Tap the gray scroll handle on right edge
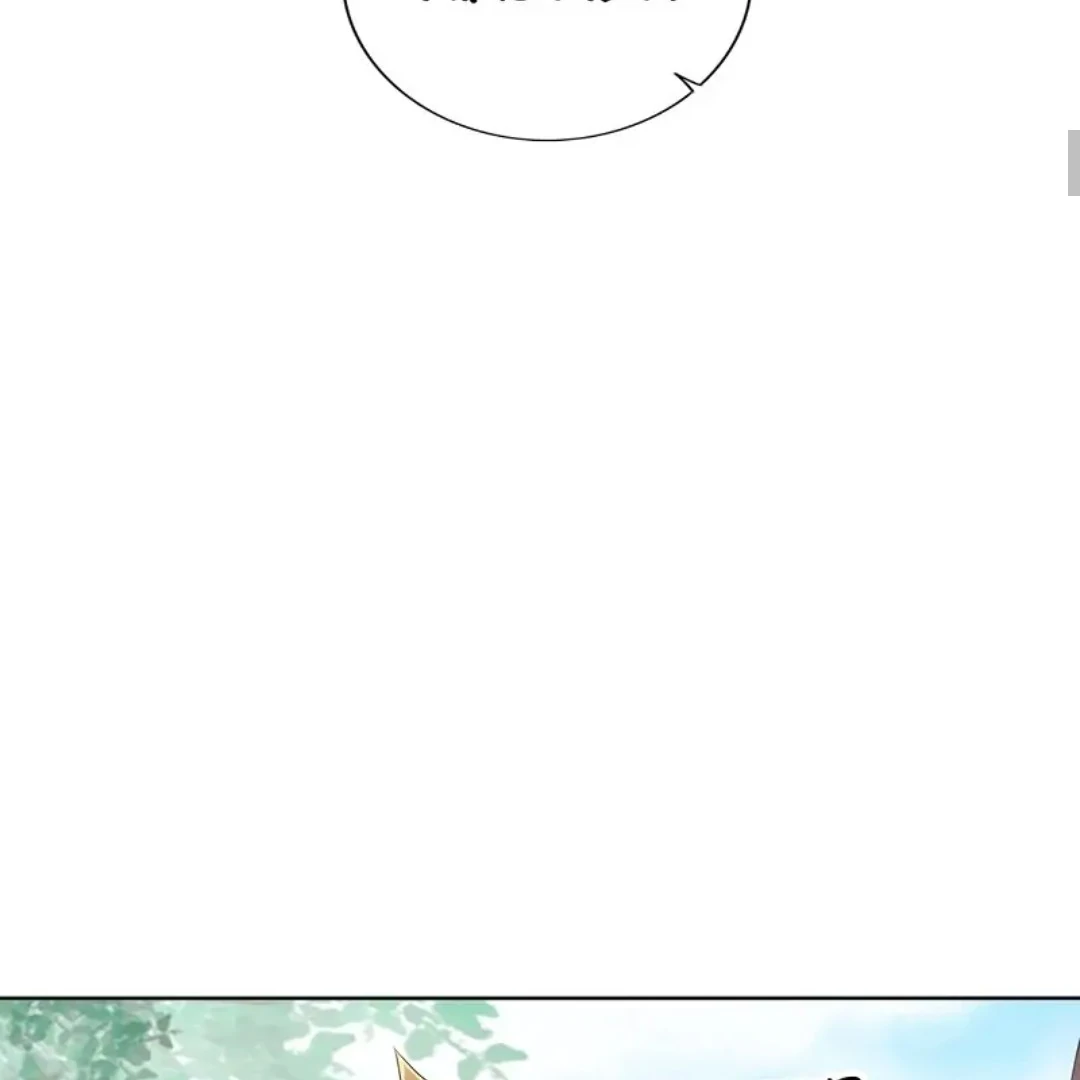The width and height of the screenshot is (1080, 1080). tap(1073, 163)
